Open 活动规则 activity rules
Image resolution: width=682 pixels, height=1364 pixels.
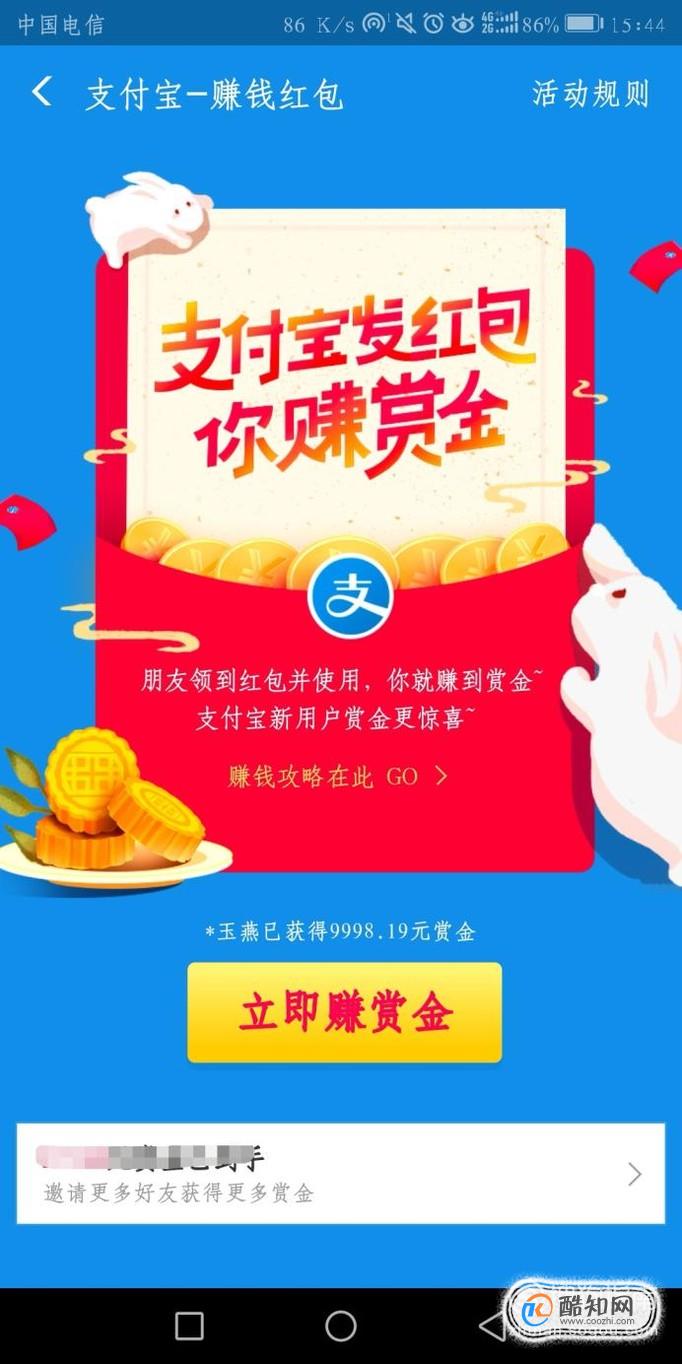(590, 94)
